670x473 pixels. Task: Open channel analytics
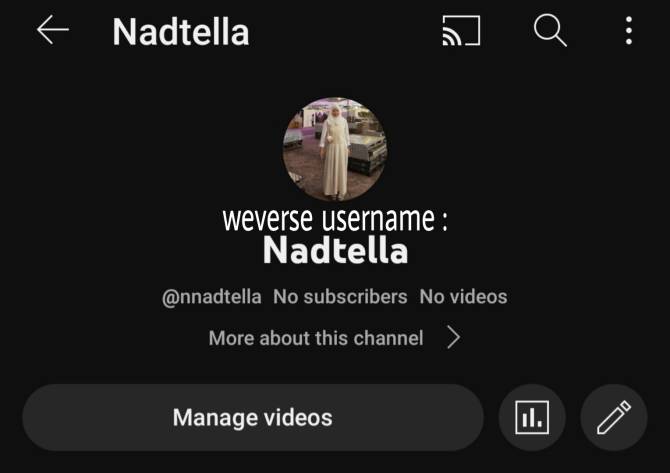pyautogui.click(x=532, y=417)
